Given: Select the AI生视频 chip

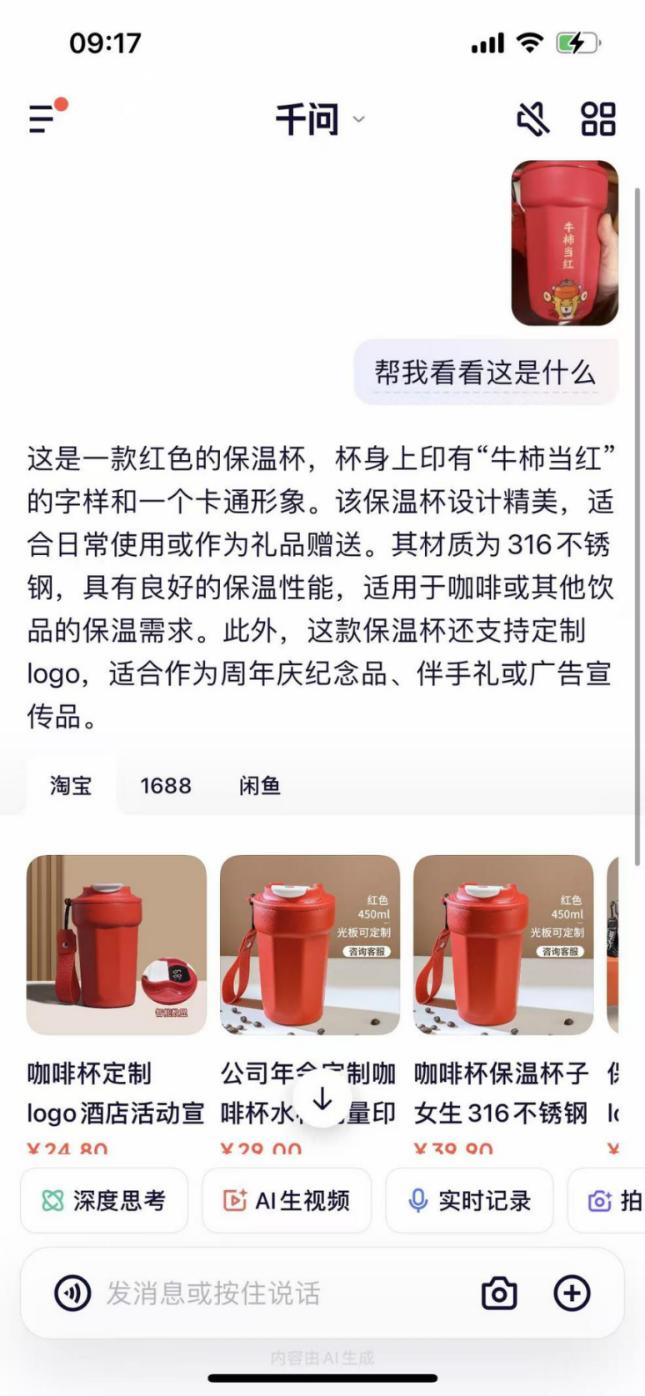Looking at the screenshot, I should click(287, 1201).
